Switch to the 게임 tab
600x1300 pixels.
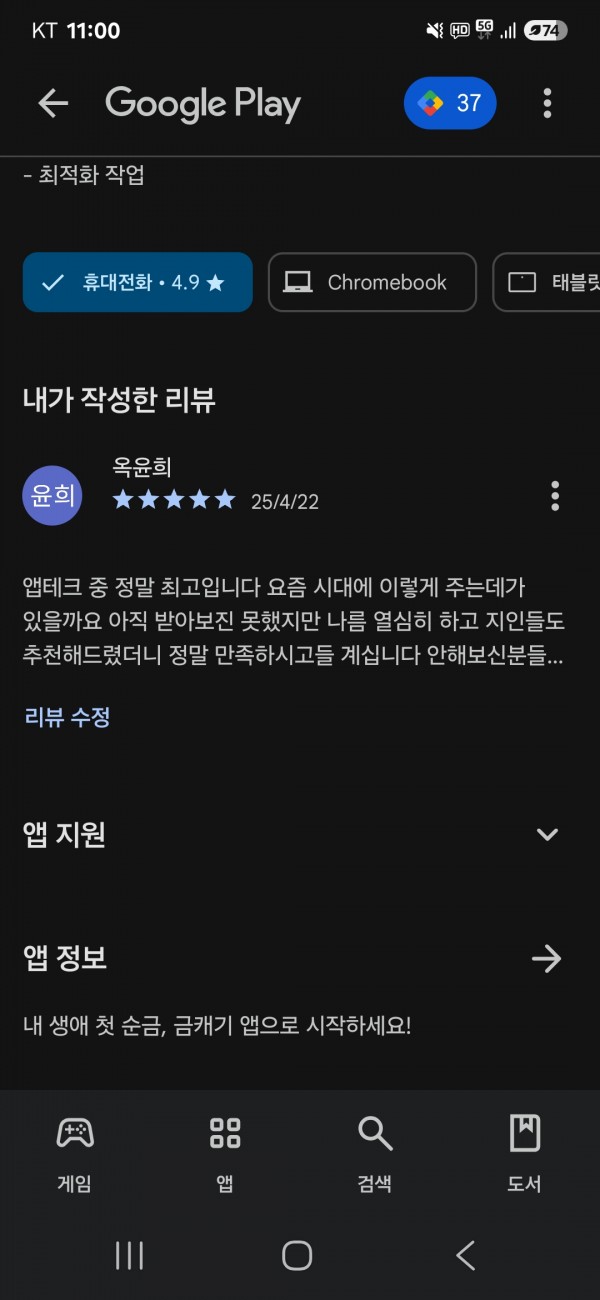pyautogui.click(x=75, y=1154)
